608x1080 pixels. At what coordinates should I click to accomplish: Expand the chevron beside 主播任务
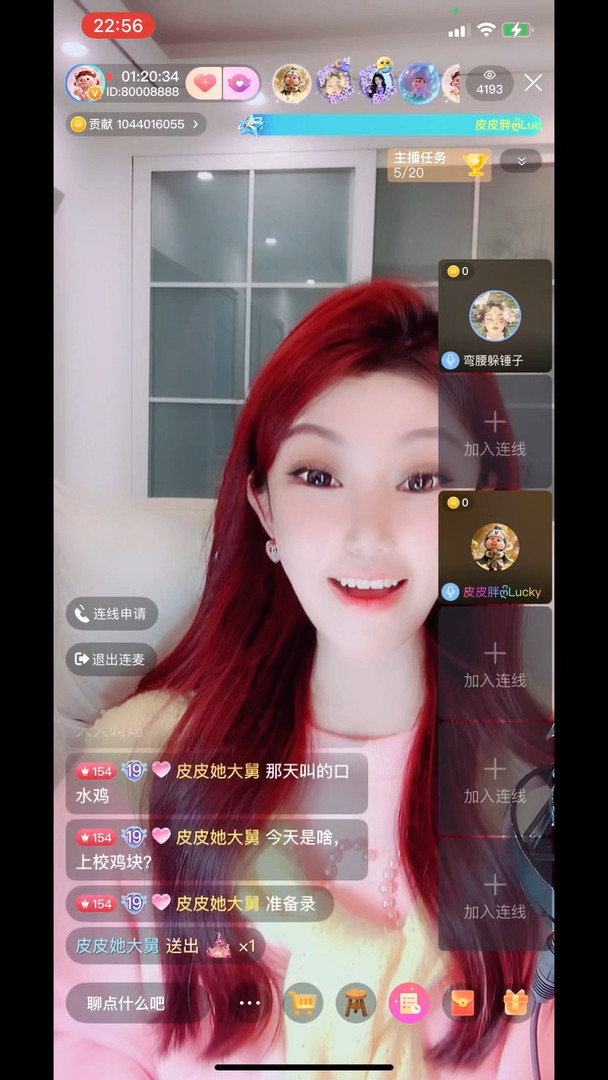point(520,160)
